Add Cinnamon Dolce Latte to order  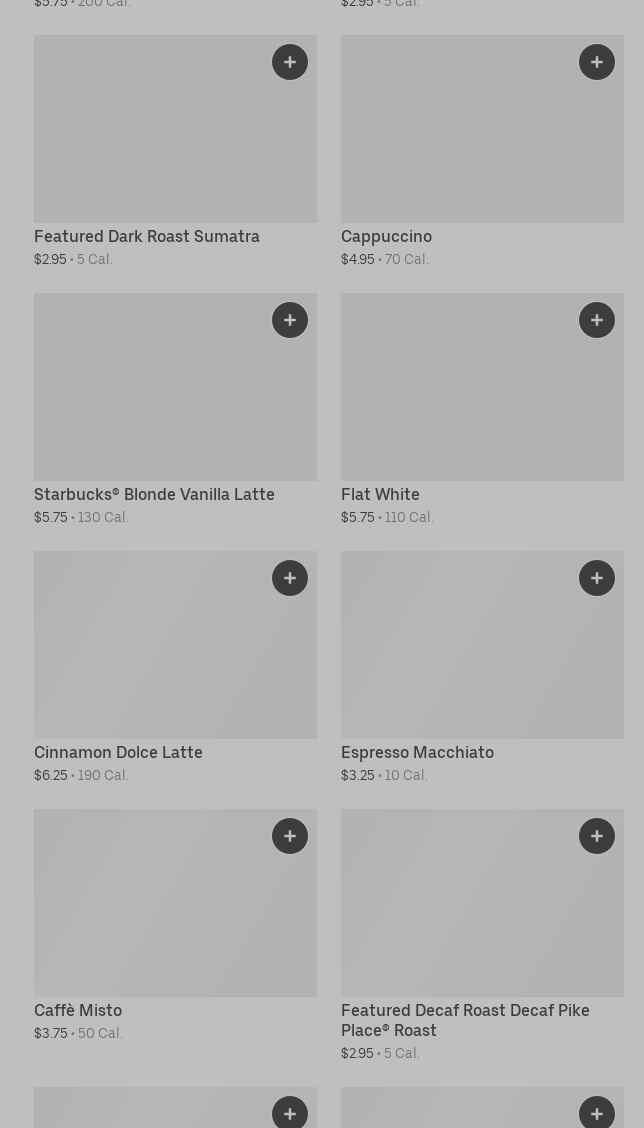coord(290,578)
